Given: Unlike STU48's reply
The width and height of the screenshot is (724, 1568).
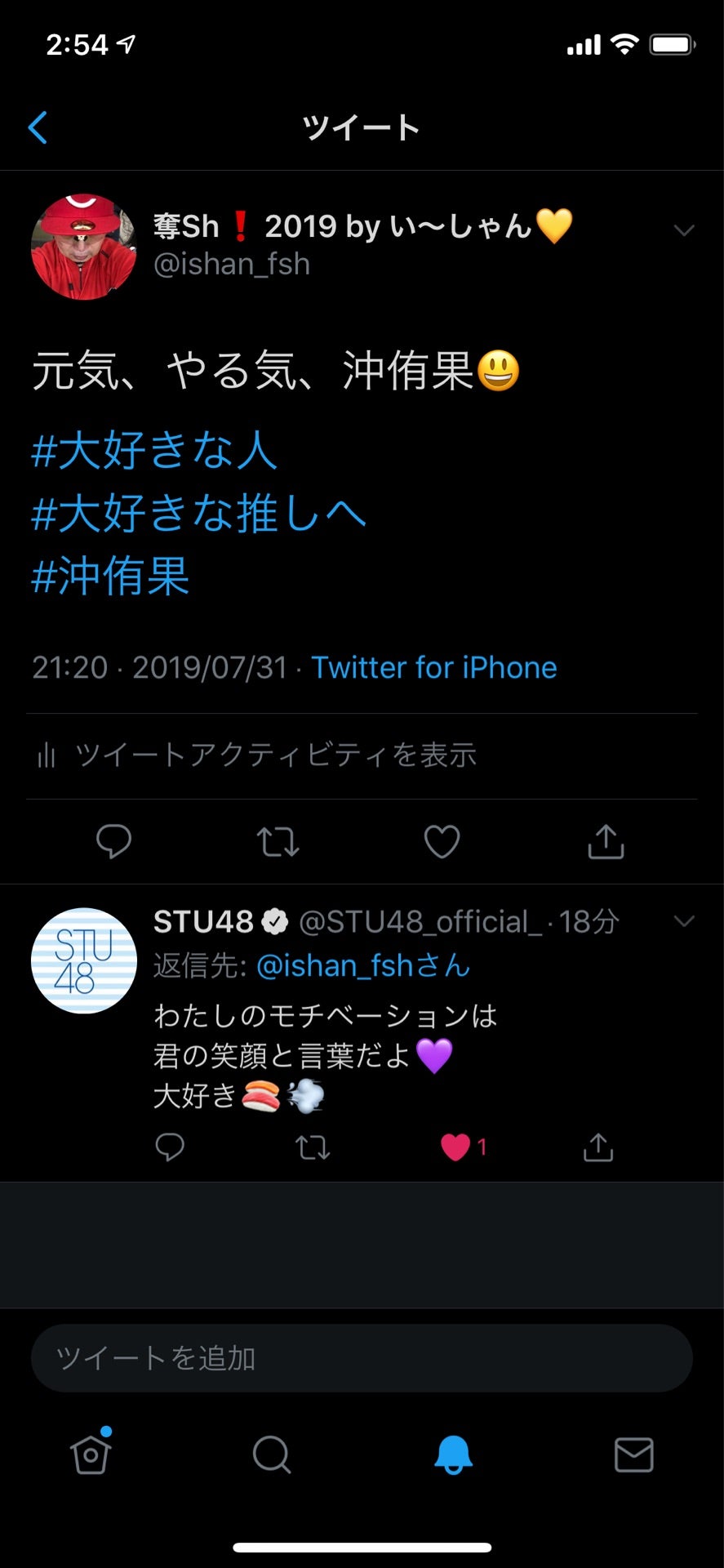Looking at the screenshot, I should coord(455,1147).
